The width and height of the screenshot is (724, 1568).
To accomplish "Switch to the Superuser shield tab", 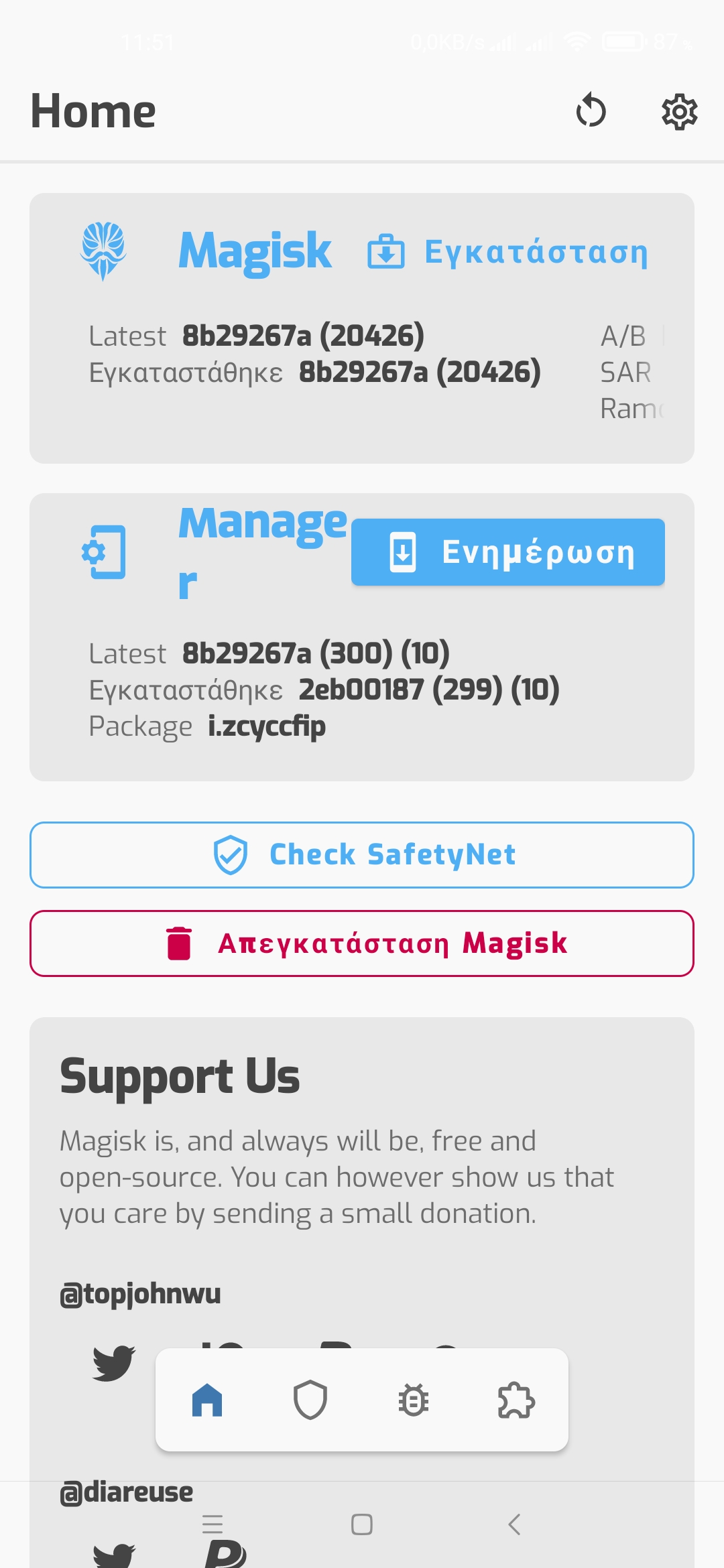I will pyautogui.click(x=310, y=1400).
